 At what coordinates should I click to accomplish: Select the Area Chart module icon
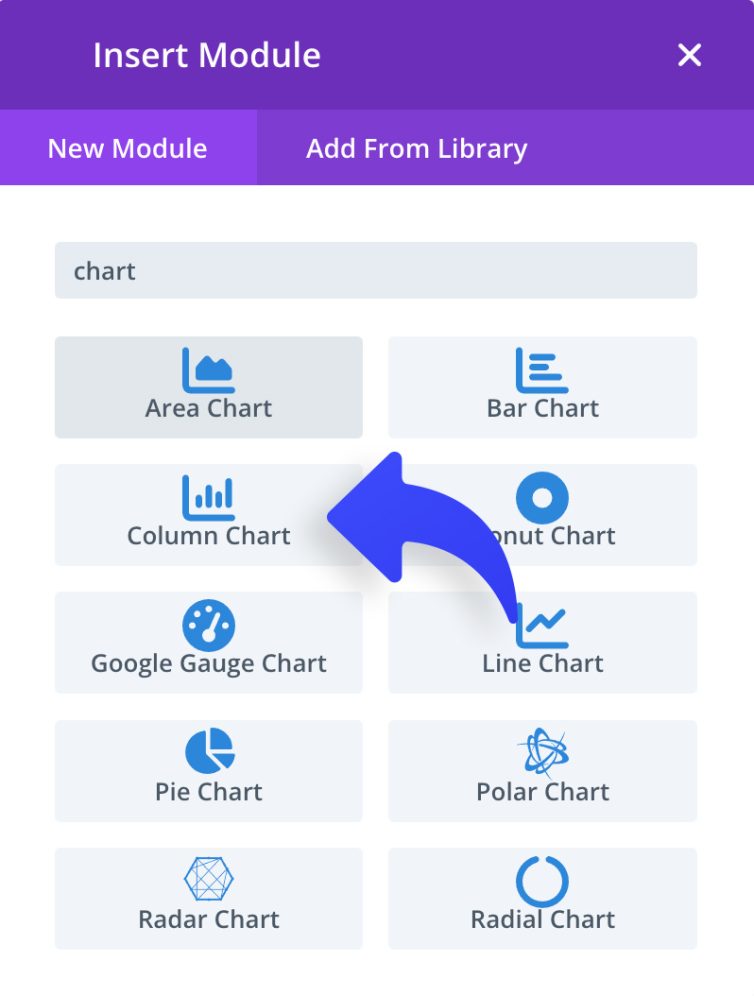coord(208,370)
